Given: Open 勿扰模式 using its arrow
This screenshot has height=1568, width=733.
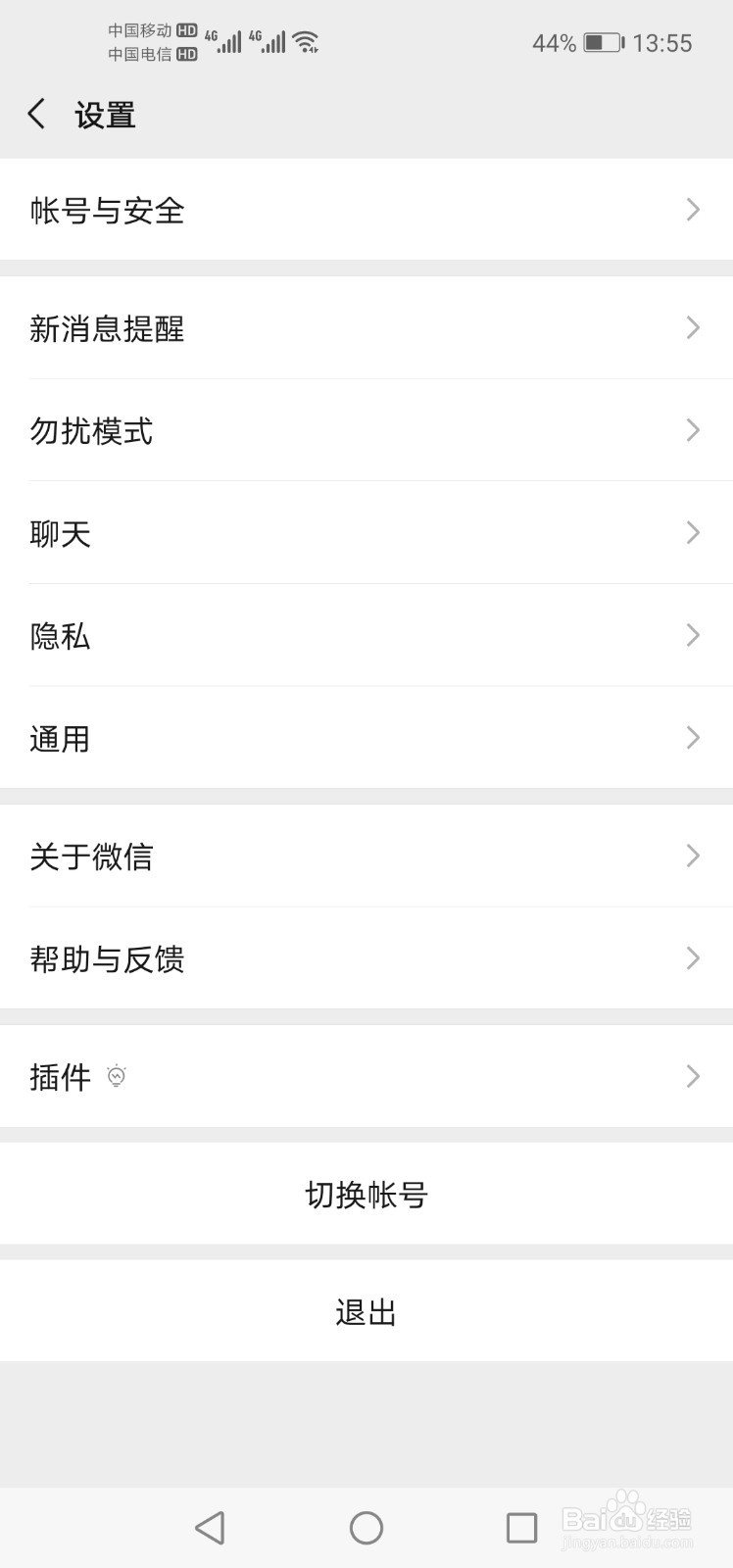Looking at the screenshot, I should coord(693,429).
